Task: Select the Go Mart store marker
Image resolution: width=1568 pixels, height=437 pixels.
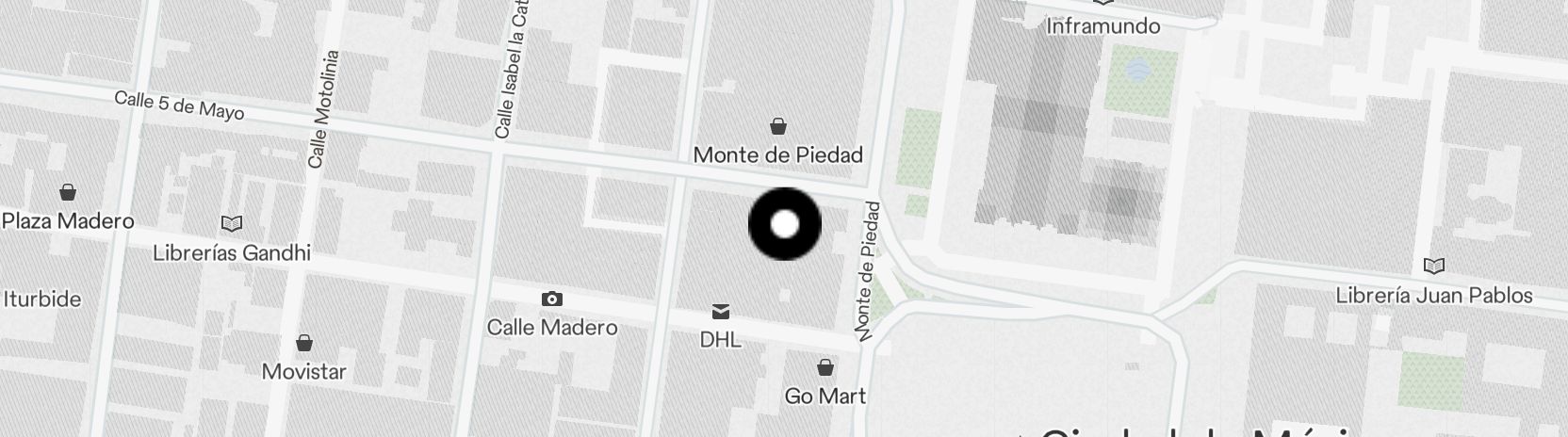Action: tap(825, 367)
